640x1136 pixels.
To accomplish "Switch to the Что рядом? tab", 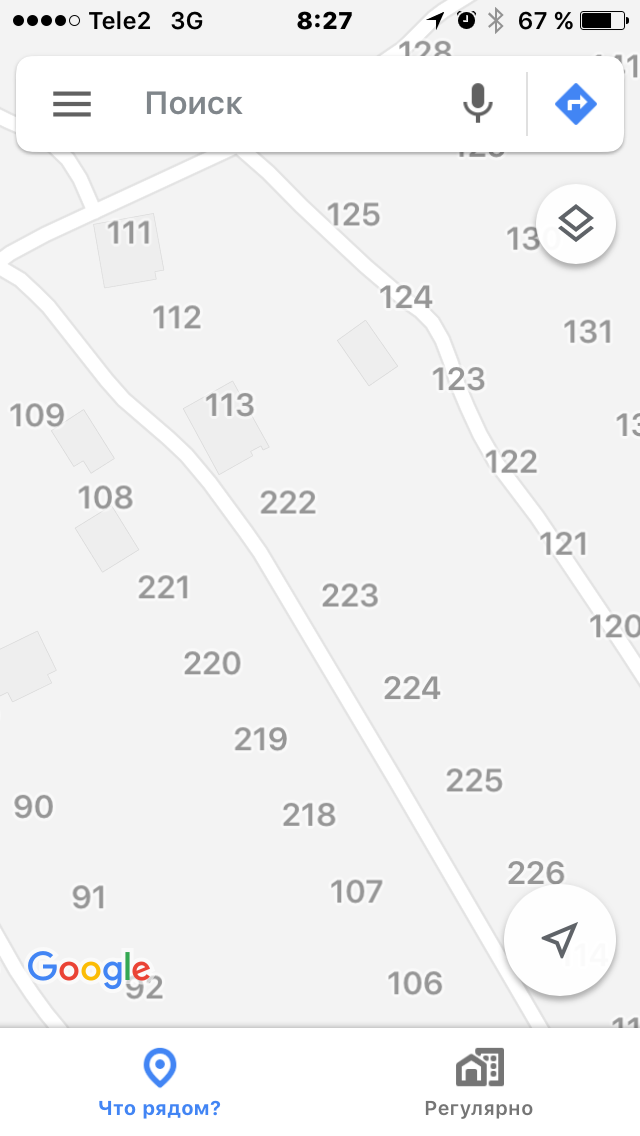I will pos(160,1082).
